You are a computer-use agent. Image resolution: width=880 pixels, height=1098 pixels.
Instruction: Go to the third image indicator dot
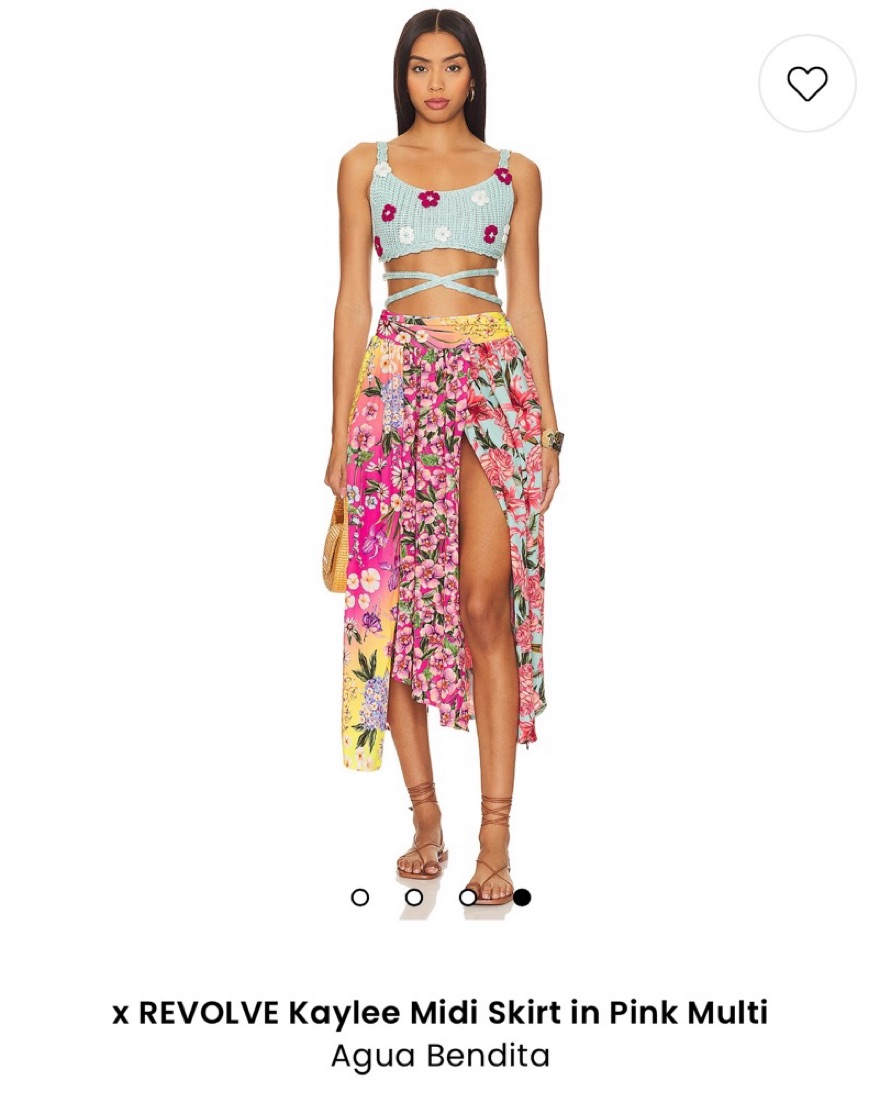[x=468, y=897]
